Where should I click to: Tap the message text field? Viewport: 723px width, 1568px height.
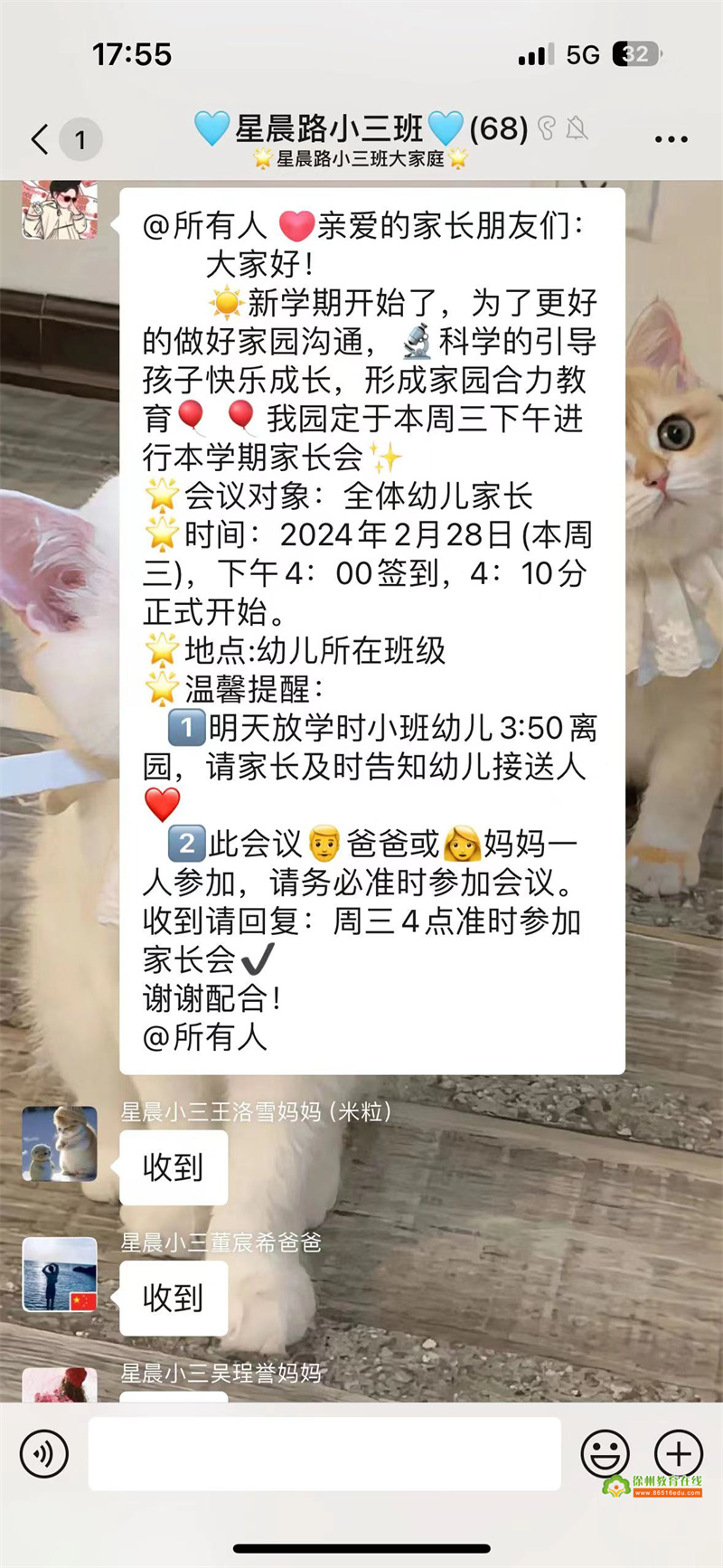tap(324, 1453)
